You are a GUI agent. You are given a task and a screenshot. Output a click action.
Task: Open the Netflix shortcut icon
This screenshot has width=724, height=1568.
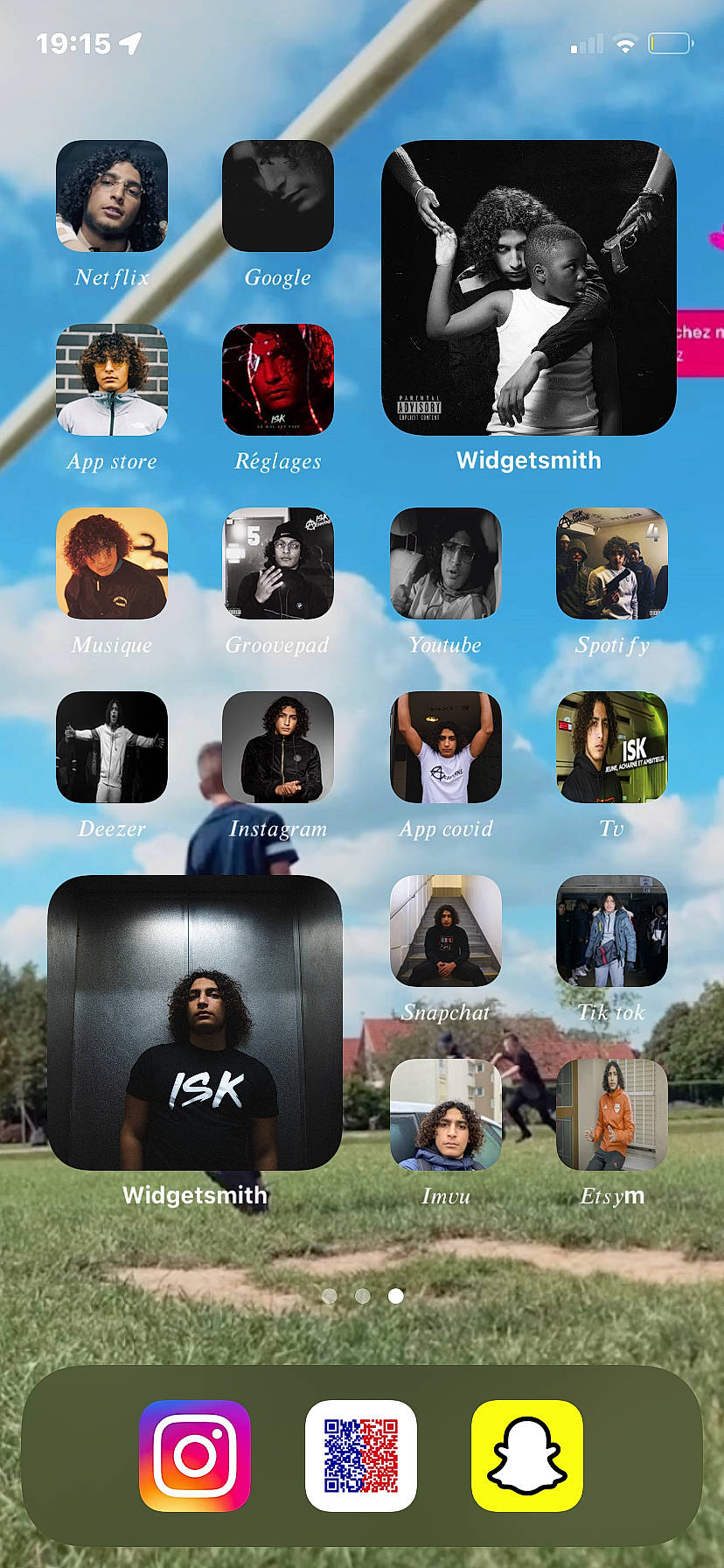pos(112,196)
